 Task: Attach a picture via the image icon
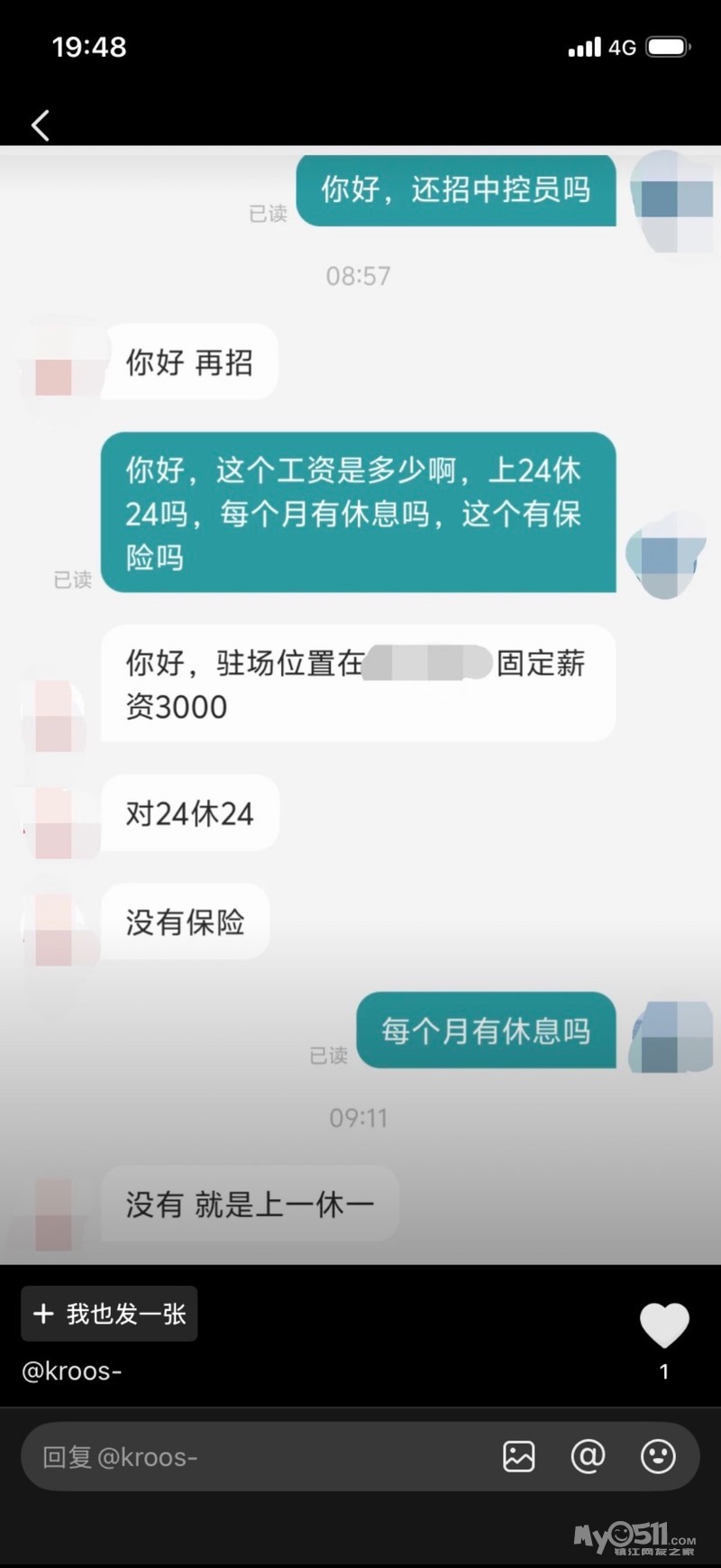(519, 1456)
